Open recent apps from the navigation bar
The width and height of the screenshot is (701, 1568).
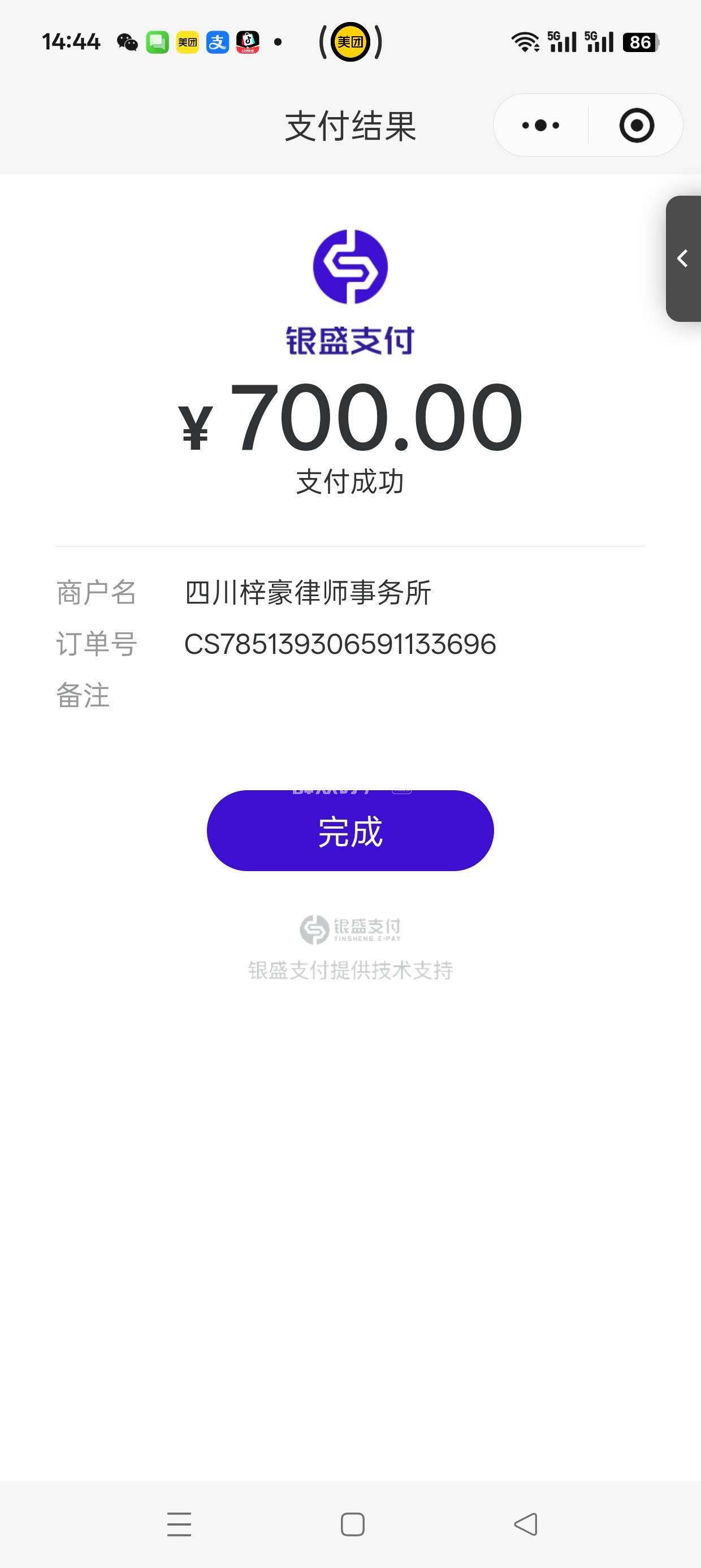click(180, 1524)
